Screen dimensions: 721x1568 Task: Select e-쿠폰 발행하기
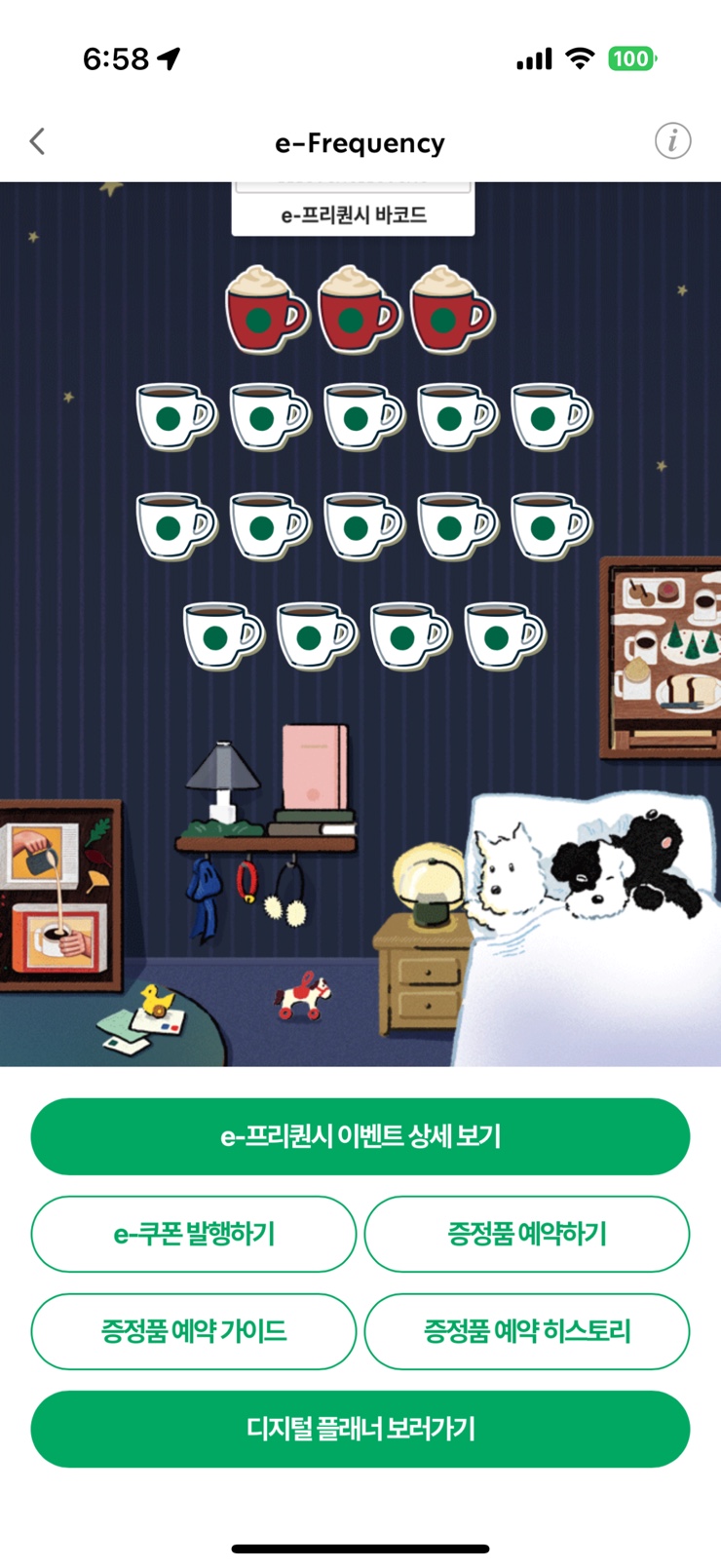tap(194, 1234)
